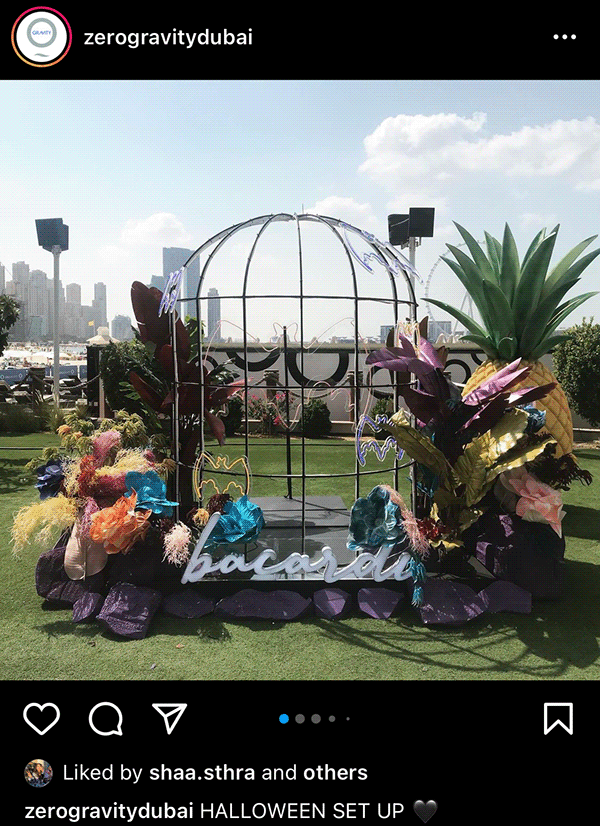Screen dimensions: 600x826
Task: Like the Halloween set up post
Action: [41, 718]
